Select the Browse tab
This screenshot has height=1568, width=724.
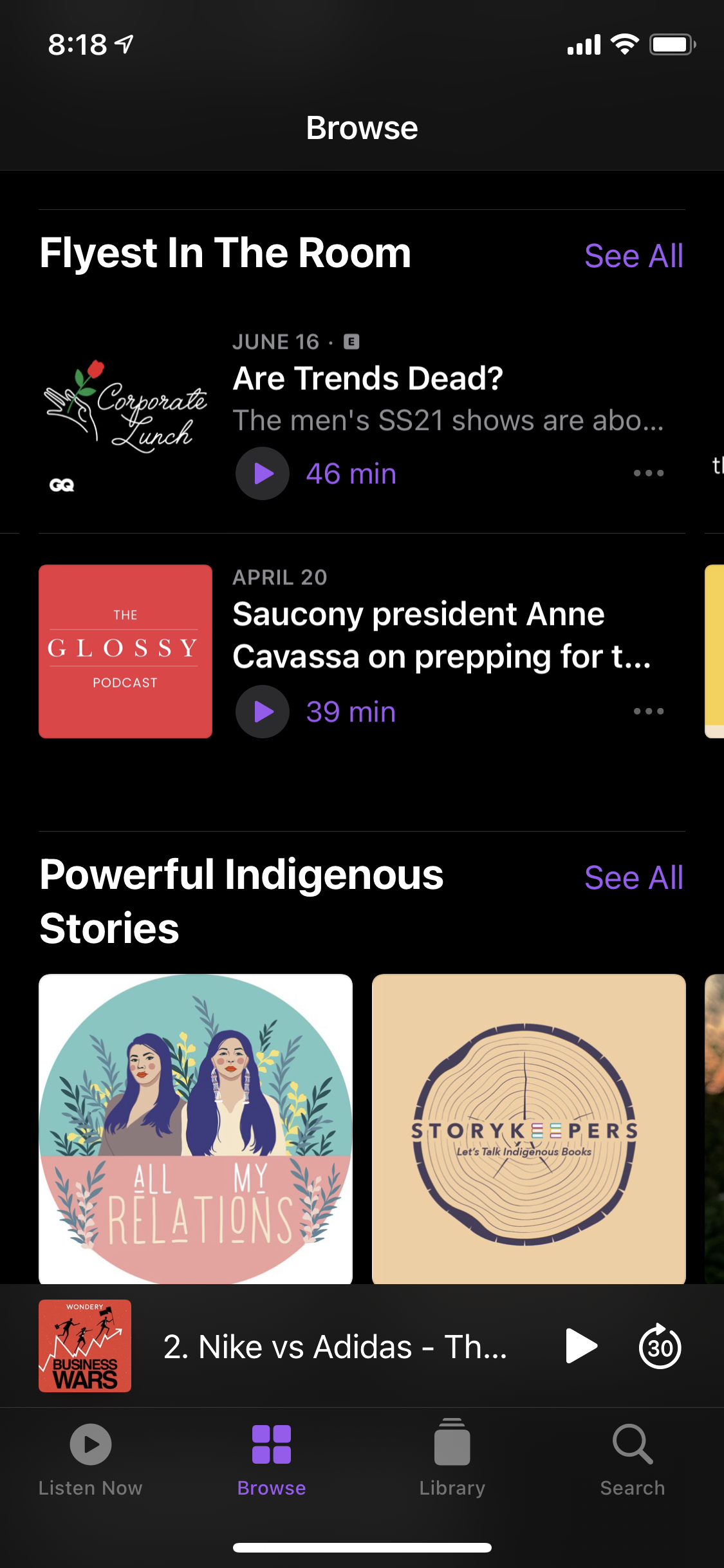pyautogui.click(x=271, y=1460)
